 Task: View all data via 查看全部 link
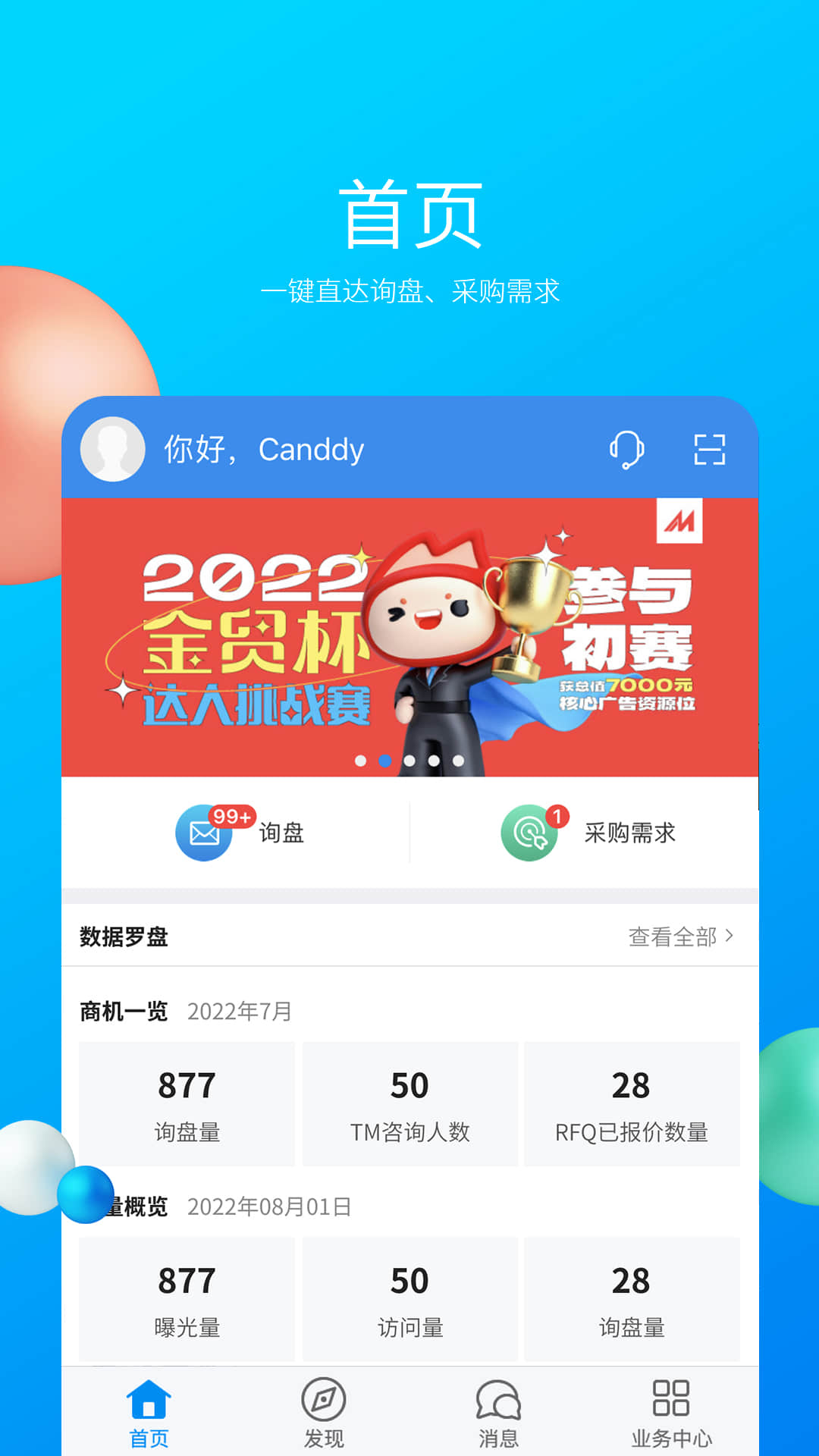(673, 936)
